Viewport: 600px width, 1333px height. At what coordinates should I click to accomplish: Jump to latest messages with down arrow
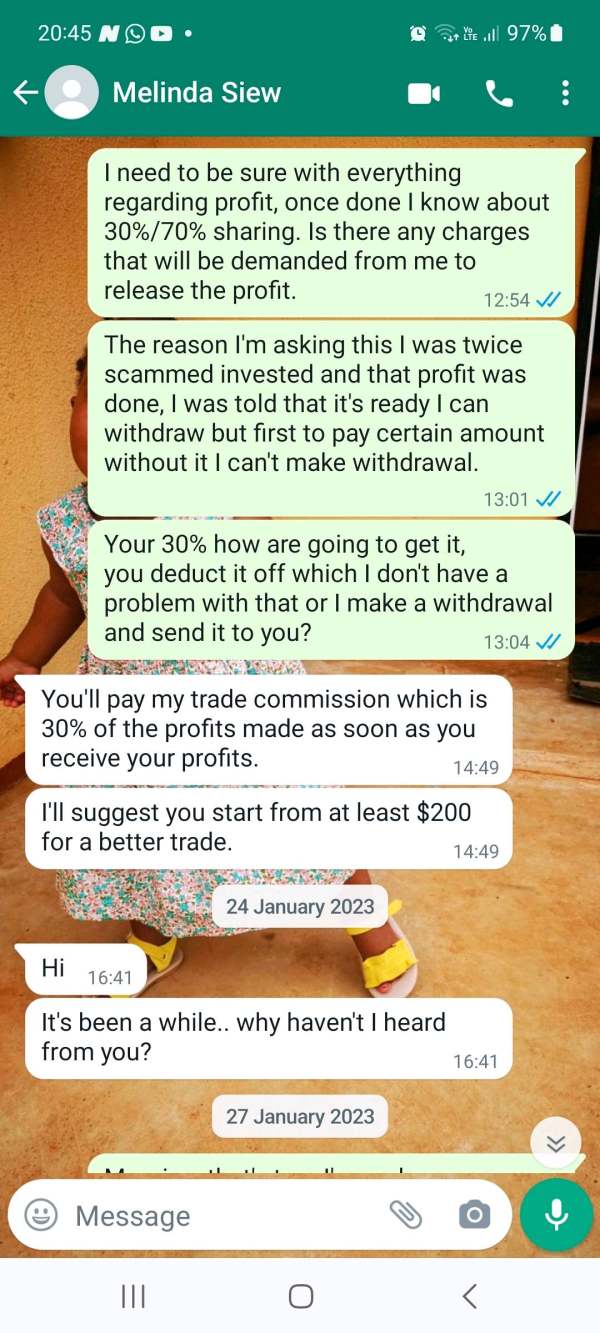[556, 1143]
